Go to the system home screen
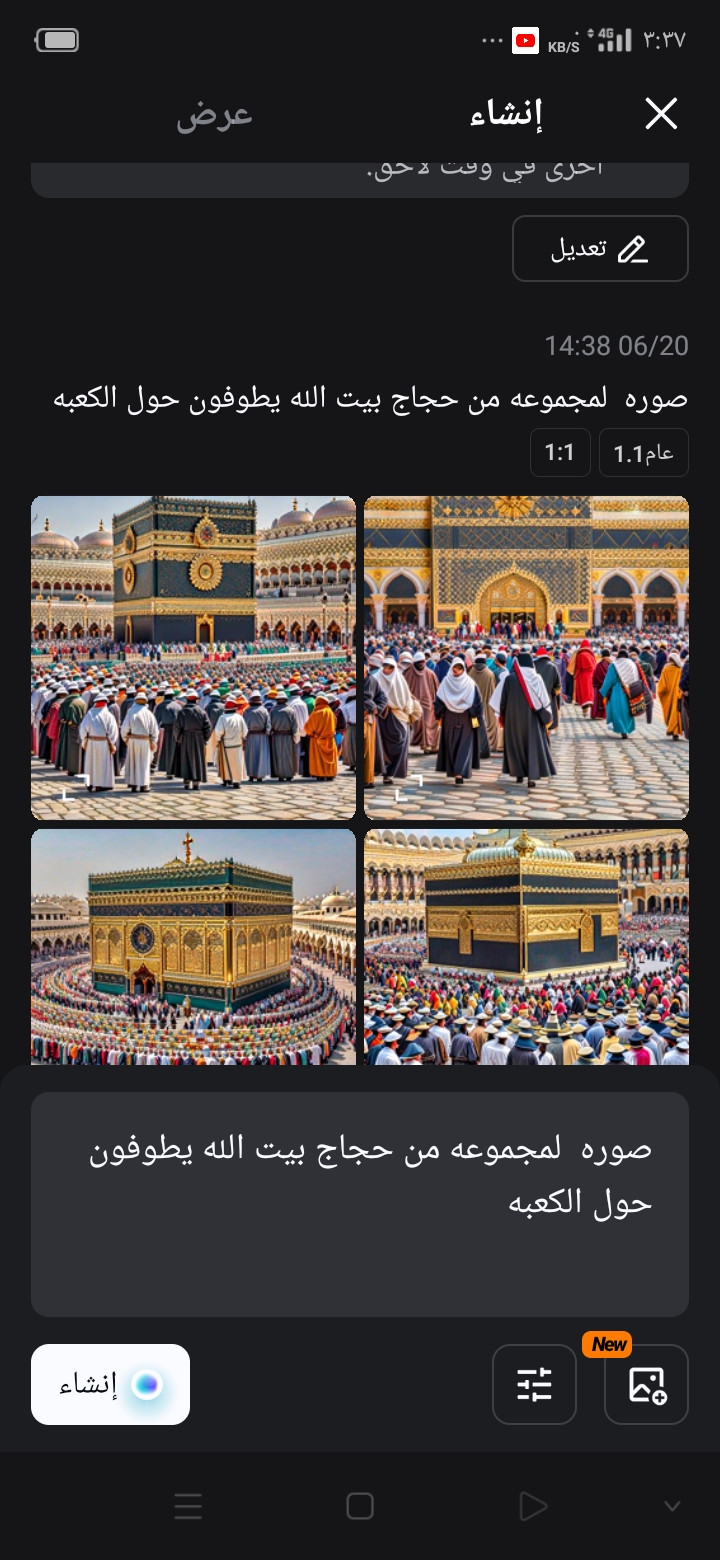The height and width of the screenshot is (1560, 720). 360,1506
